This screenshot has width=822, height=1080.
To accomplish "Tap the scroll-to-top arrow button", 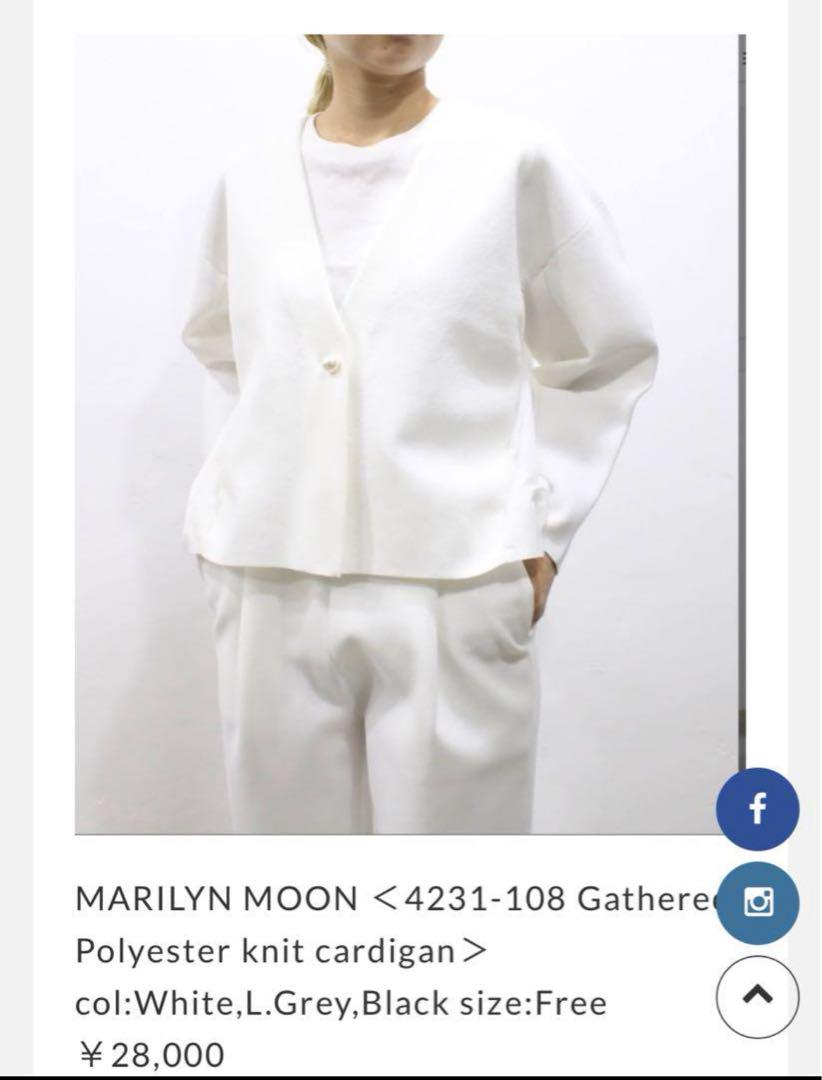I will 758,996.
